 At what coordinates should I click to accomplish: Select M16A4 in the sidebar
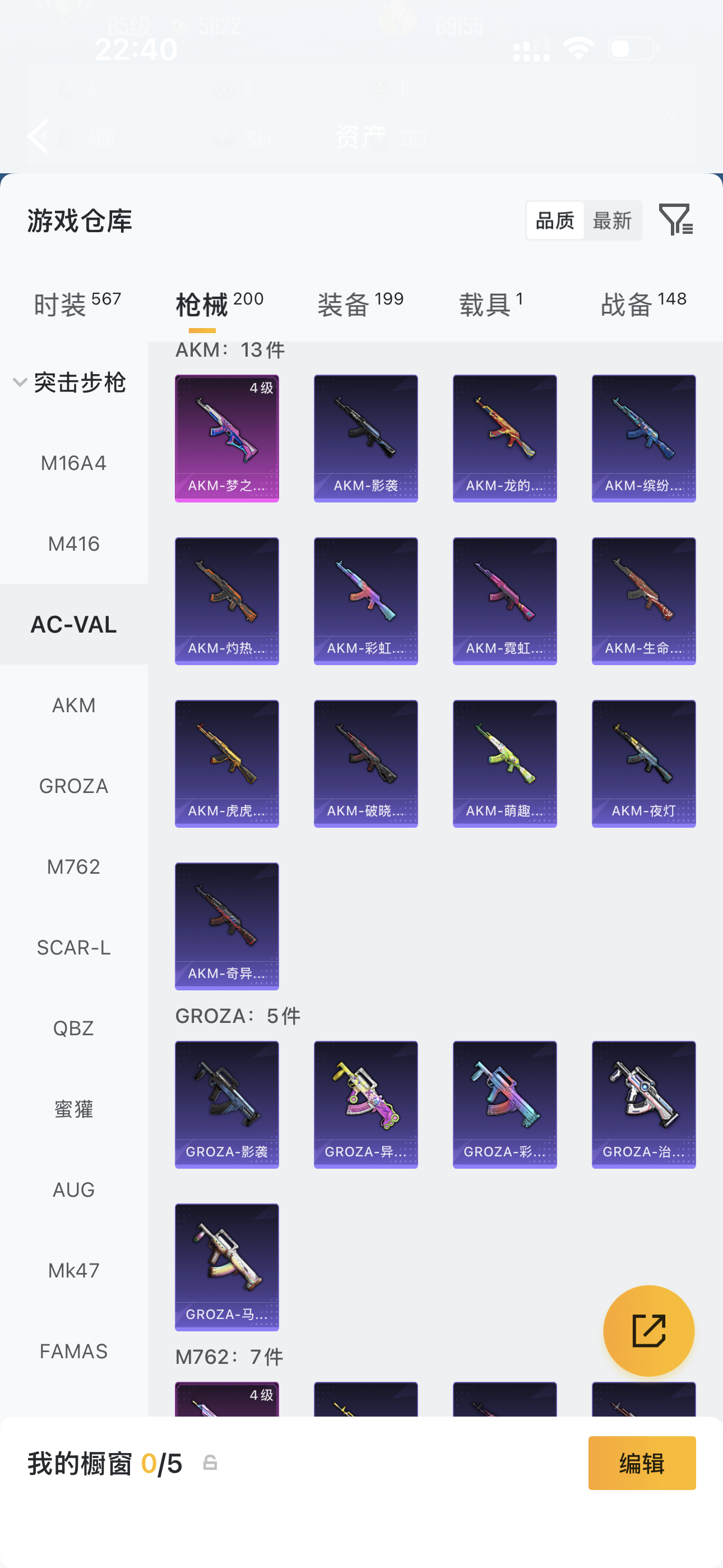point(73,463)
